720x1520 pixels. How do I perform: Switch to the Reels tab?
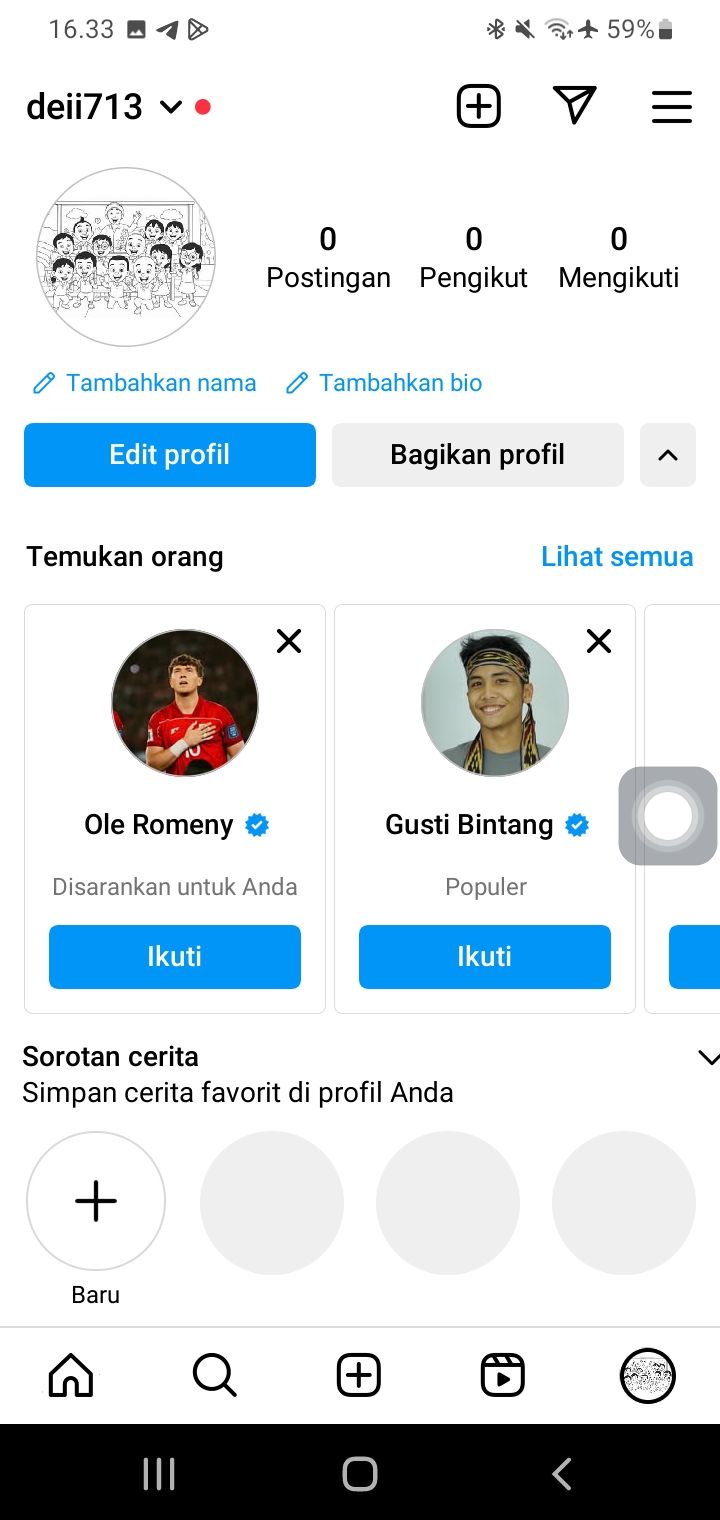[x=503, y=1376]
